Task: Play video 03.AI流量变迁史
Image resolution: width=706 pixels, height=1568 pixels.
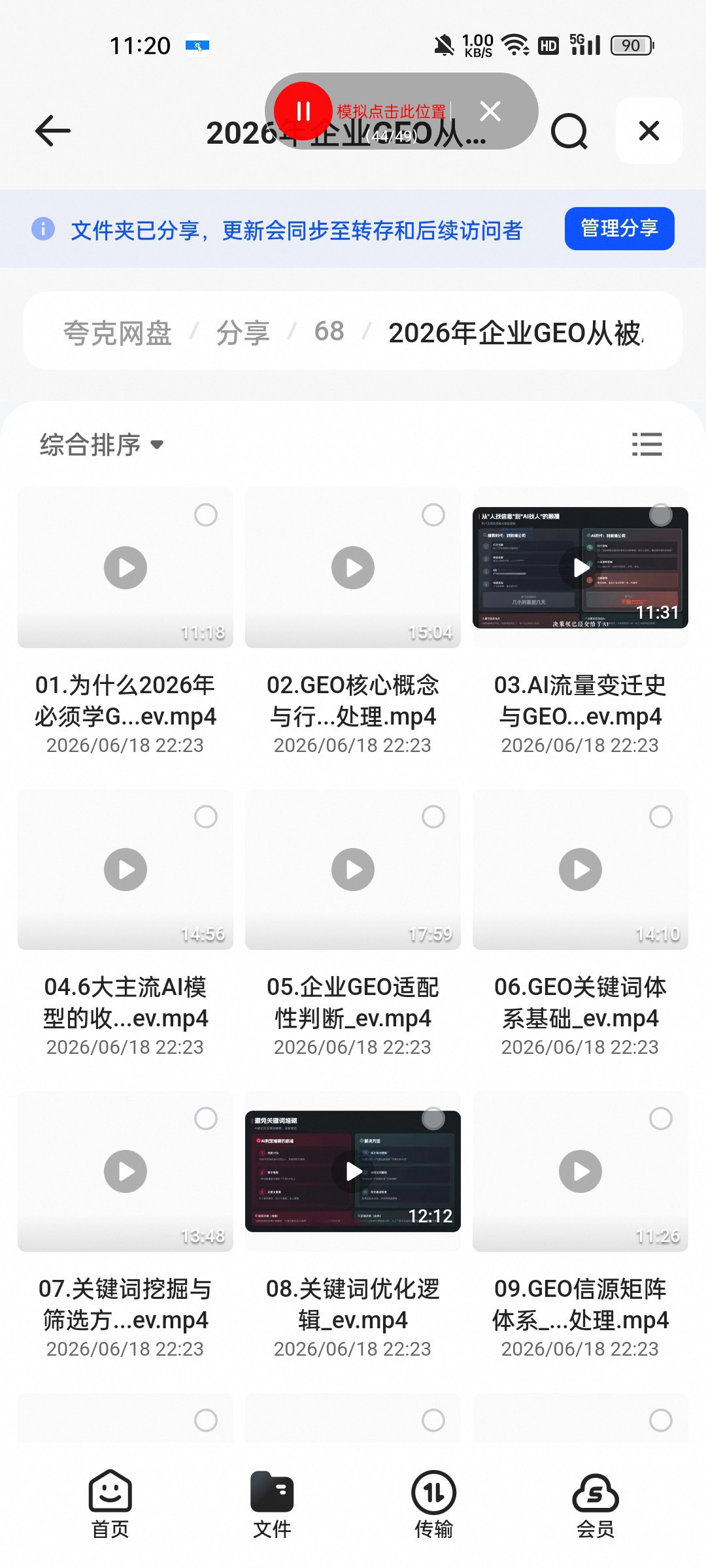Action: pyautogui.click(x=580, y=568)
